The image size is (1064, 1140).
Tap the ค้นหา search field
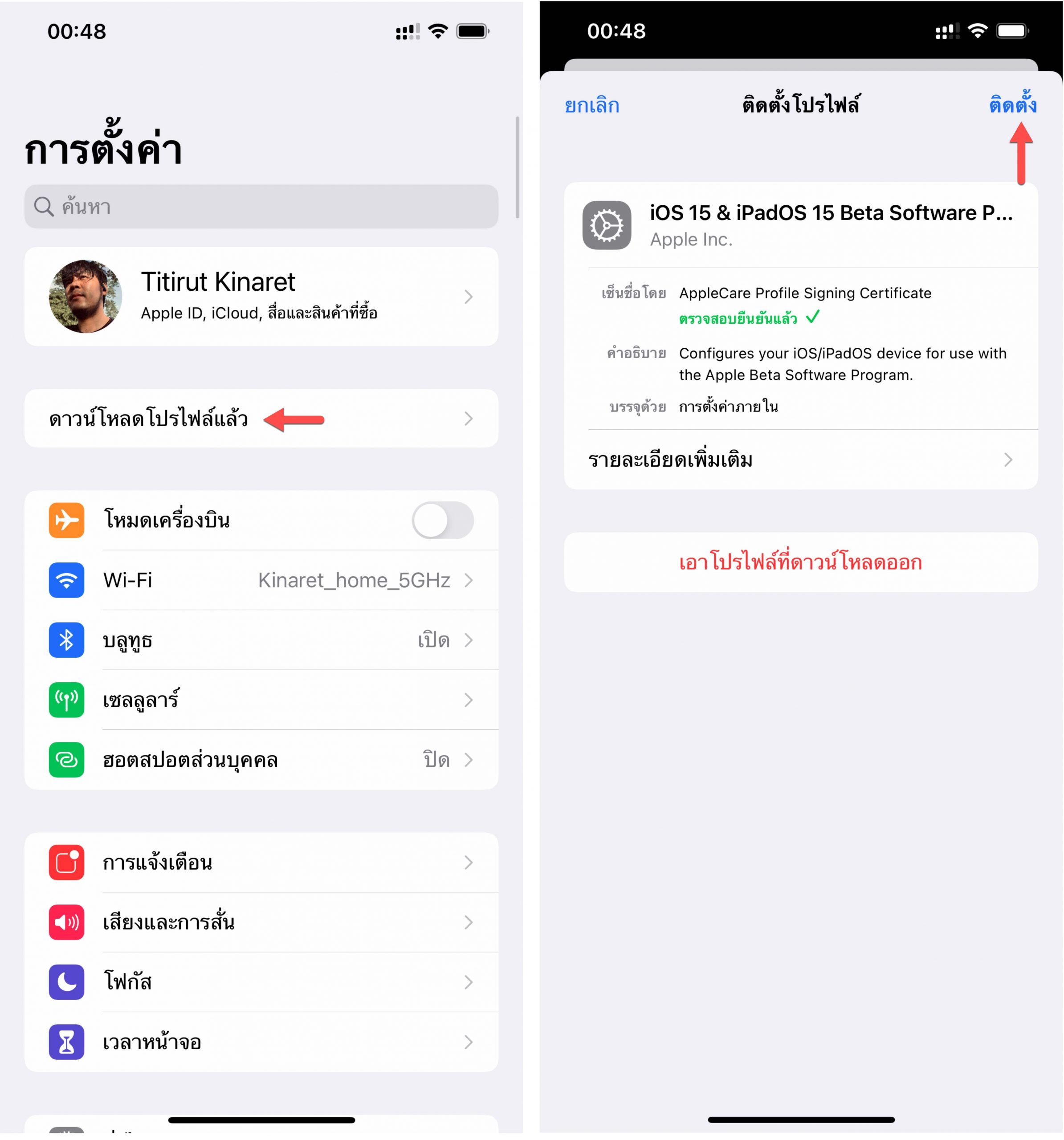[261, 207]
